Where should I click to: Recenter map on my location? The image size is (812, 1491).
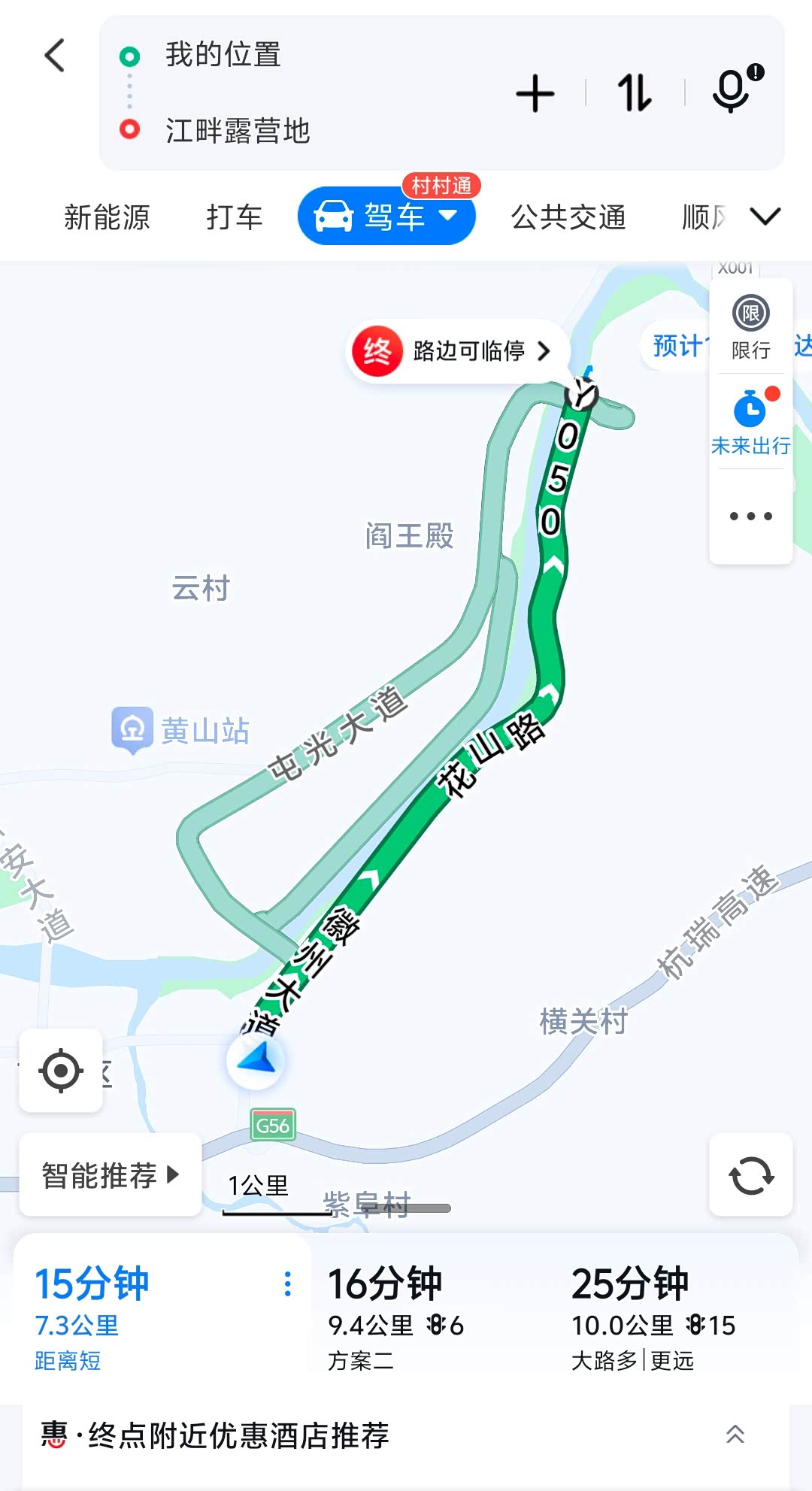61,1071
